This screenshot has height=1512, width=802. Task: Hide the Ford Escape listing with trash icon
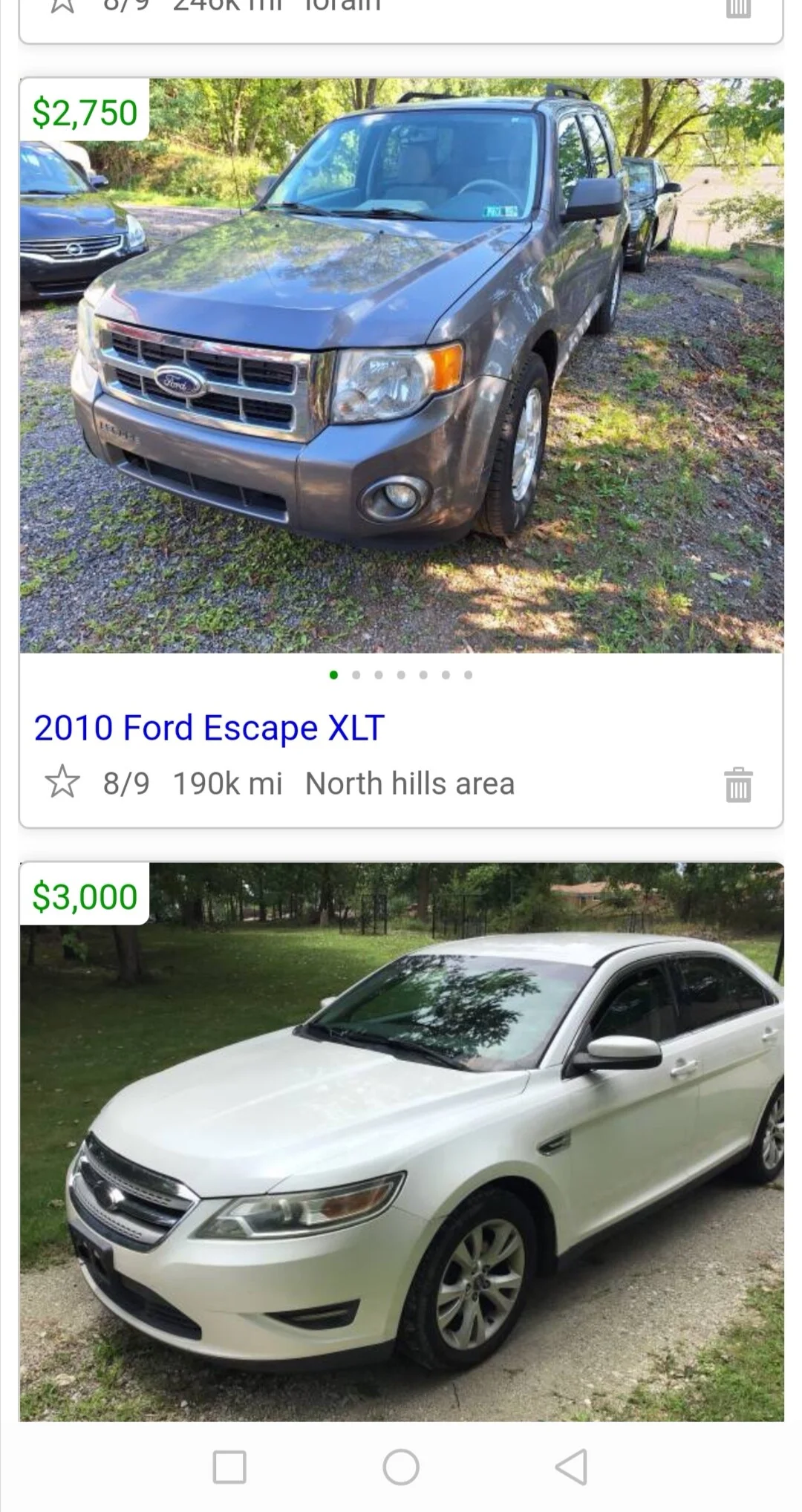[738, 785]
